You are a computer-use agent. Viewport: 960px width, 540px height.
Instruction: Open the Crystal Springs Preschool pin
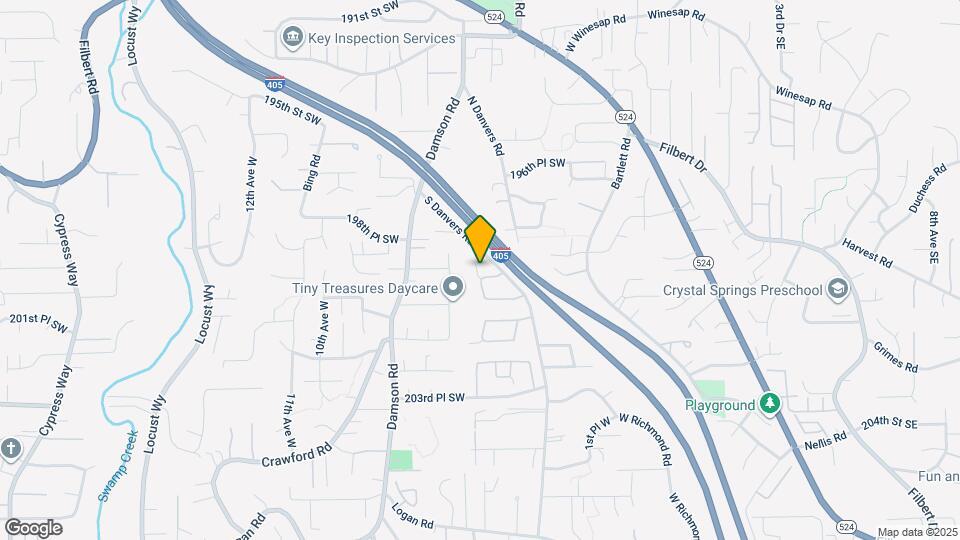point(838,291)
